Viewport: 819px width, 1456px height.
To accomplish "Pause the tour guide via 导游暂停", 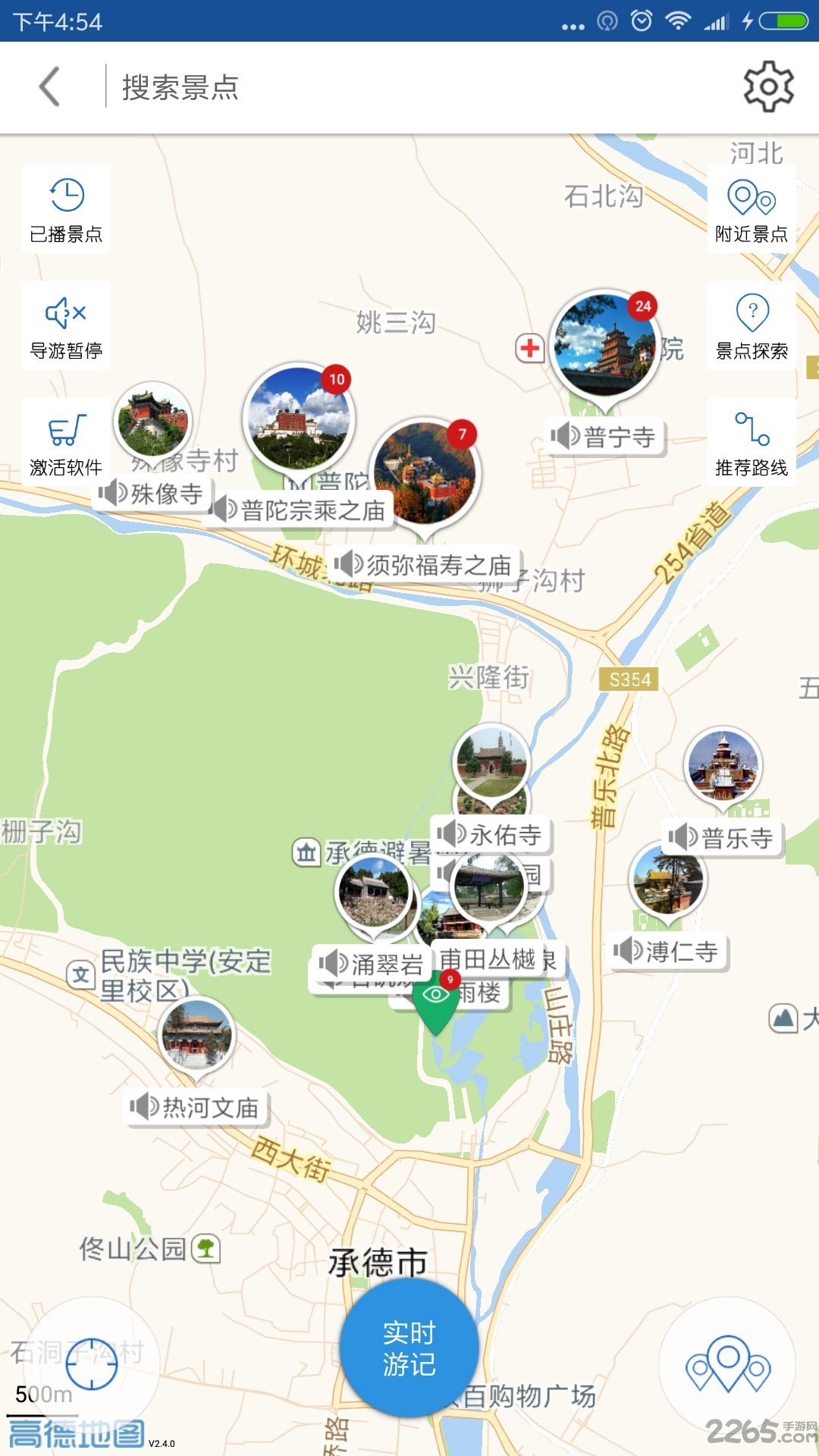I will [x=65, y=325].
